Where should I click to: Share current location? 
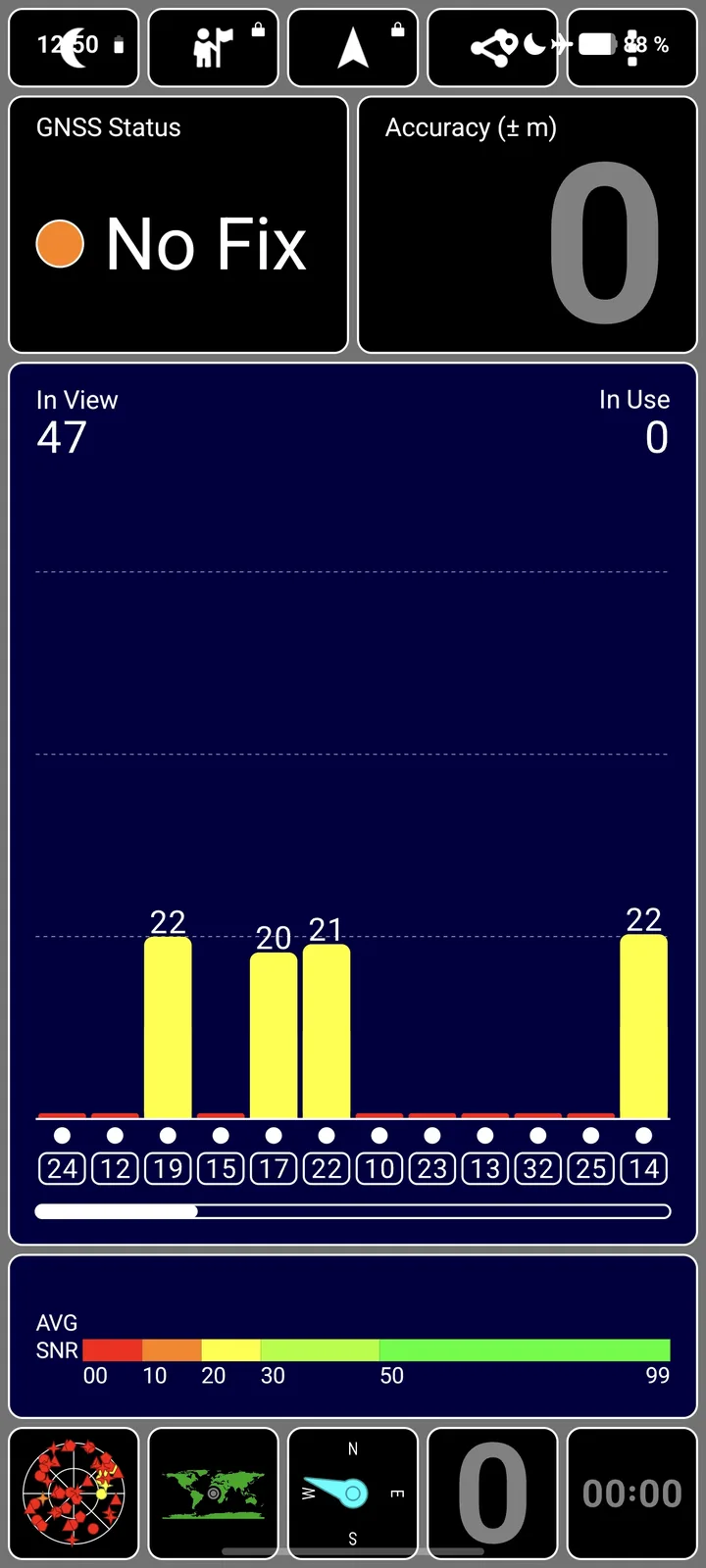click(492, 47)
